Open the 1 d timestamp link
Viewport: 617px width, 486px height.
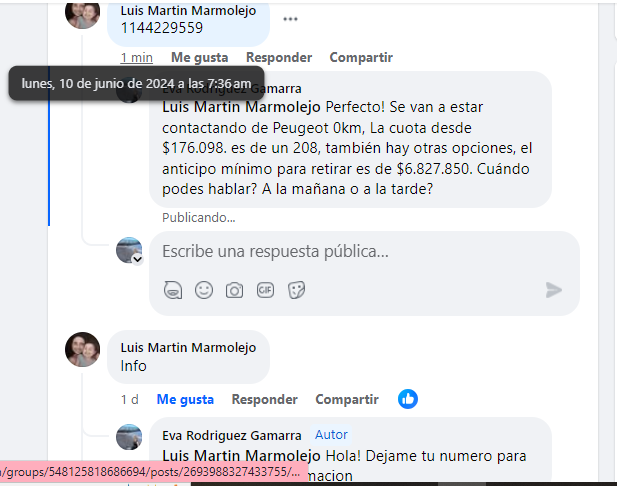click(x=130, y=399)
